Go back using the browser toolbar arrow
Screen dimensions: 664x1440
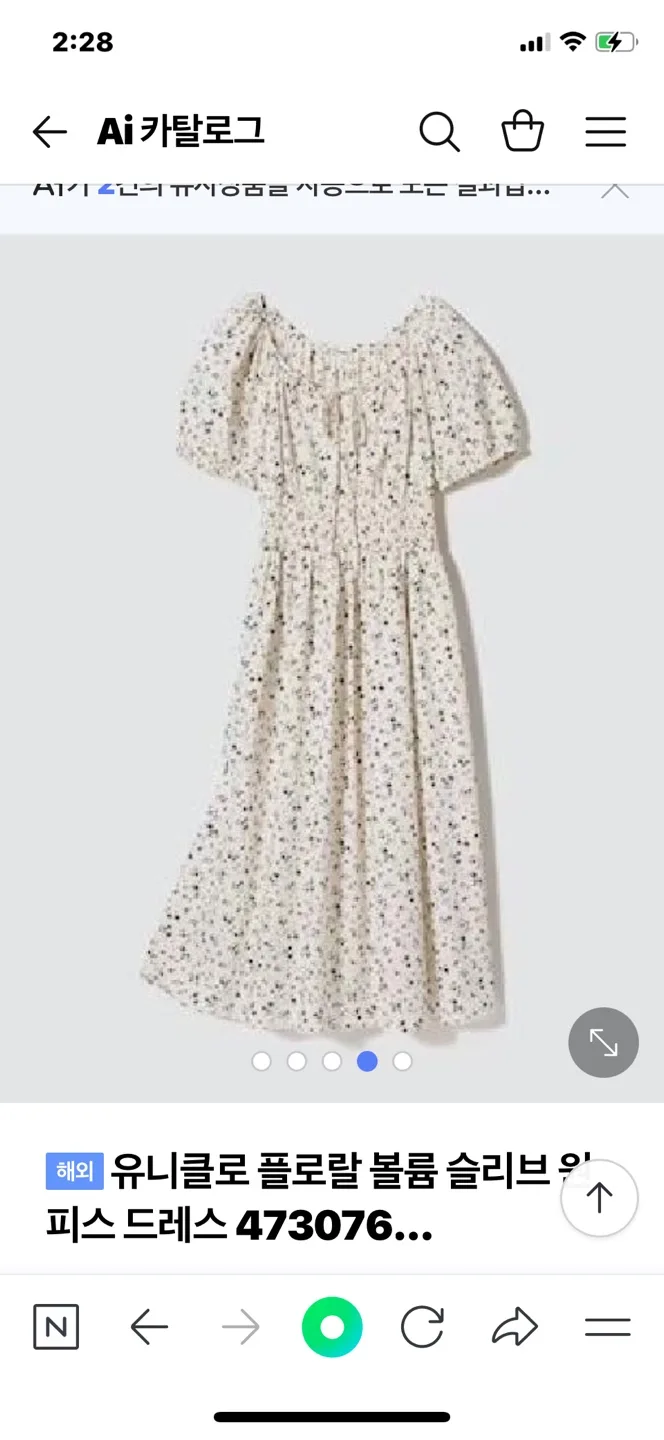coord(149,1327)
